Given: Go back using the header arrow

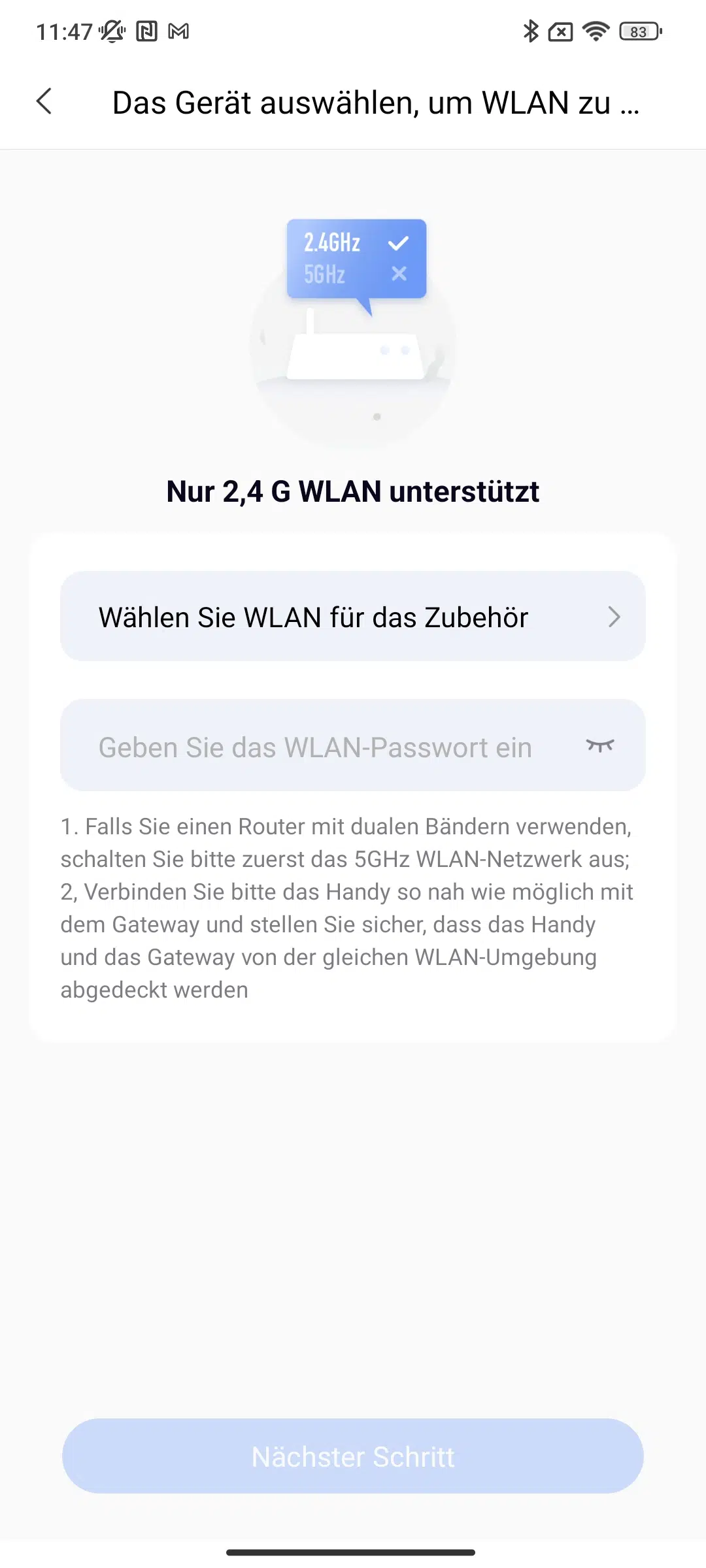Looking at the screenshot, I should pyautogui.click(x=44, y=101).
